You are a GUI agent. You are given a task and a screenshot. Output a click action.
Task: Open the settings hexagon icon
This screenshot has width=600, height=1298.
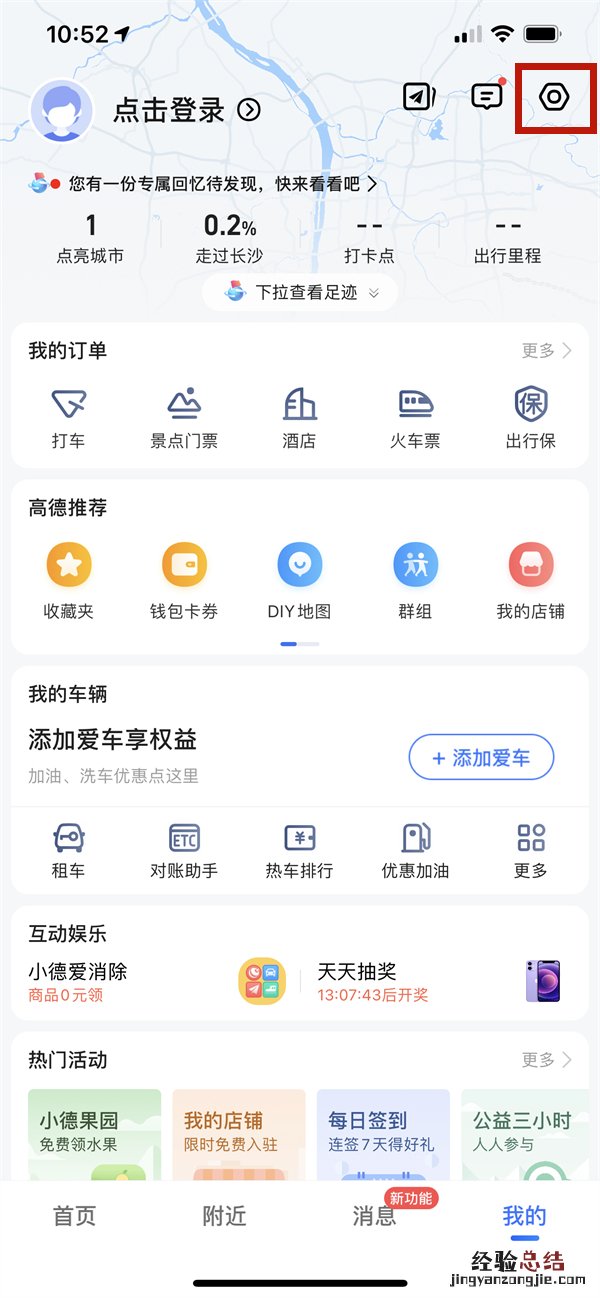(553, 96)
